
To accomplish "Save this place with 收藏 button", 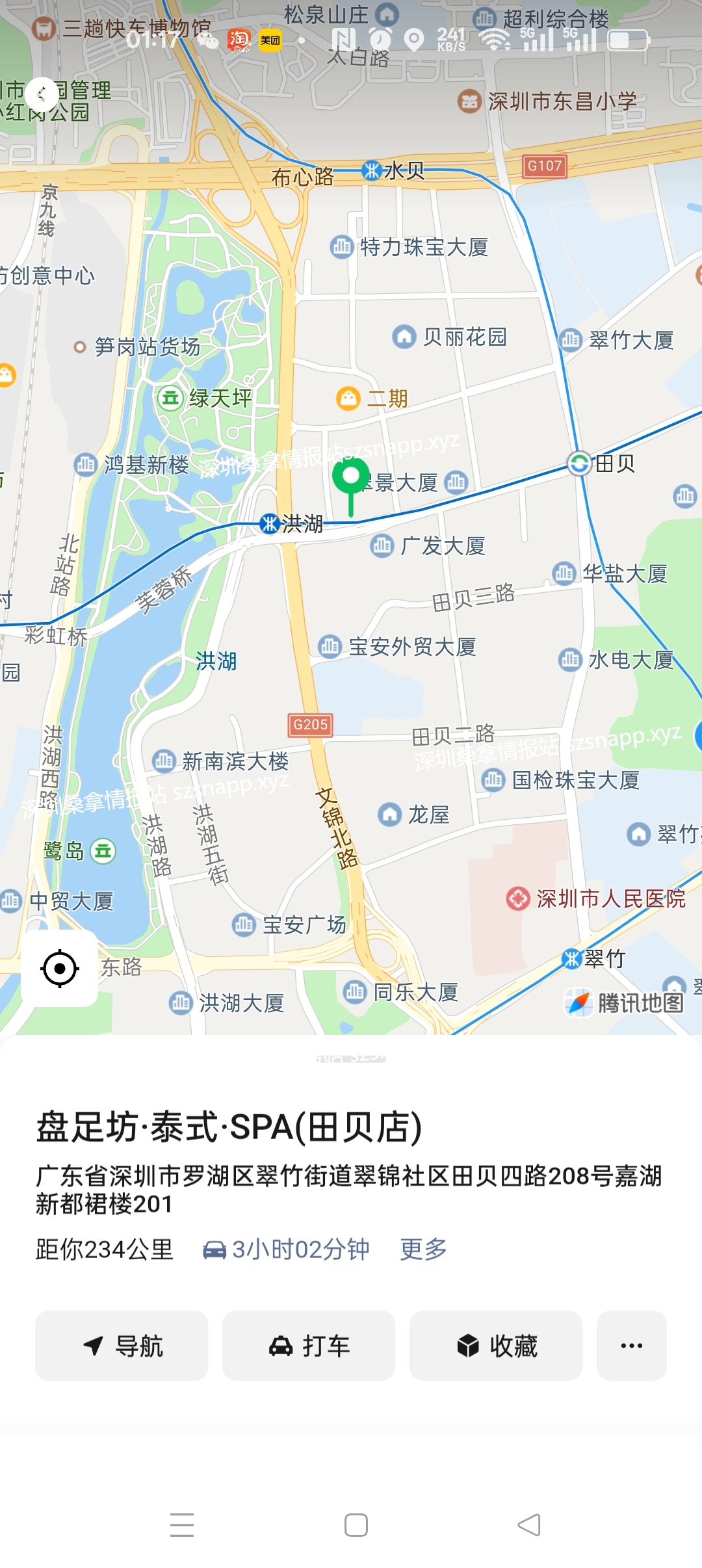I will [x=496, y=1345].
